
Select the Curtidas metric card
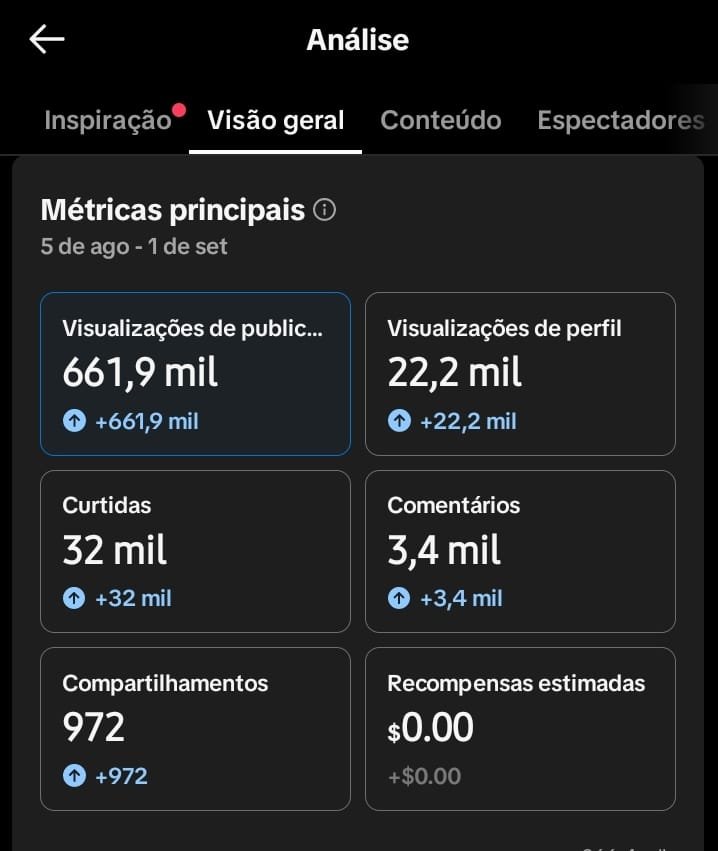pos(195,551)
